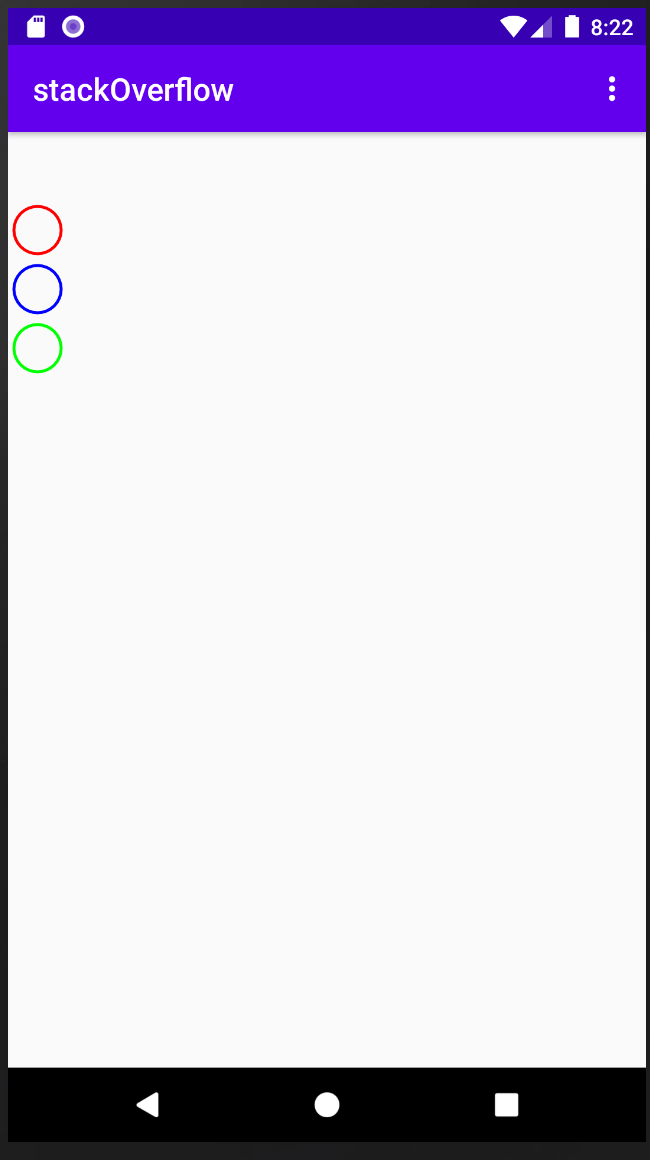Select the green circle radio button

click(38, 348)
